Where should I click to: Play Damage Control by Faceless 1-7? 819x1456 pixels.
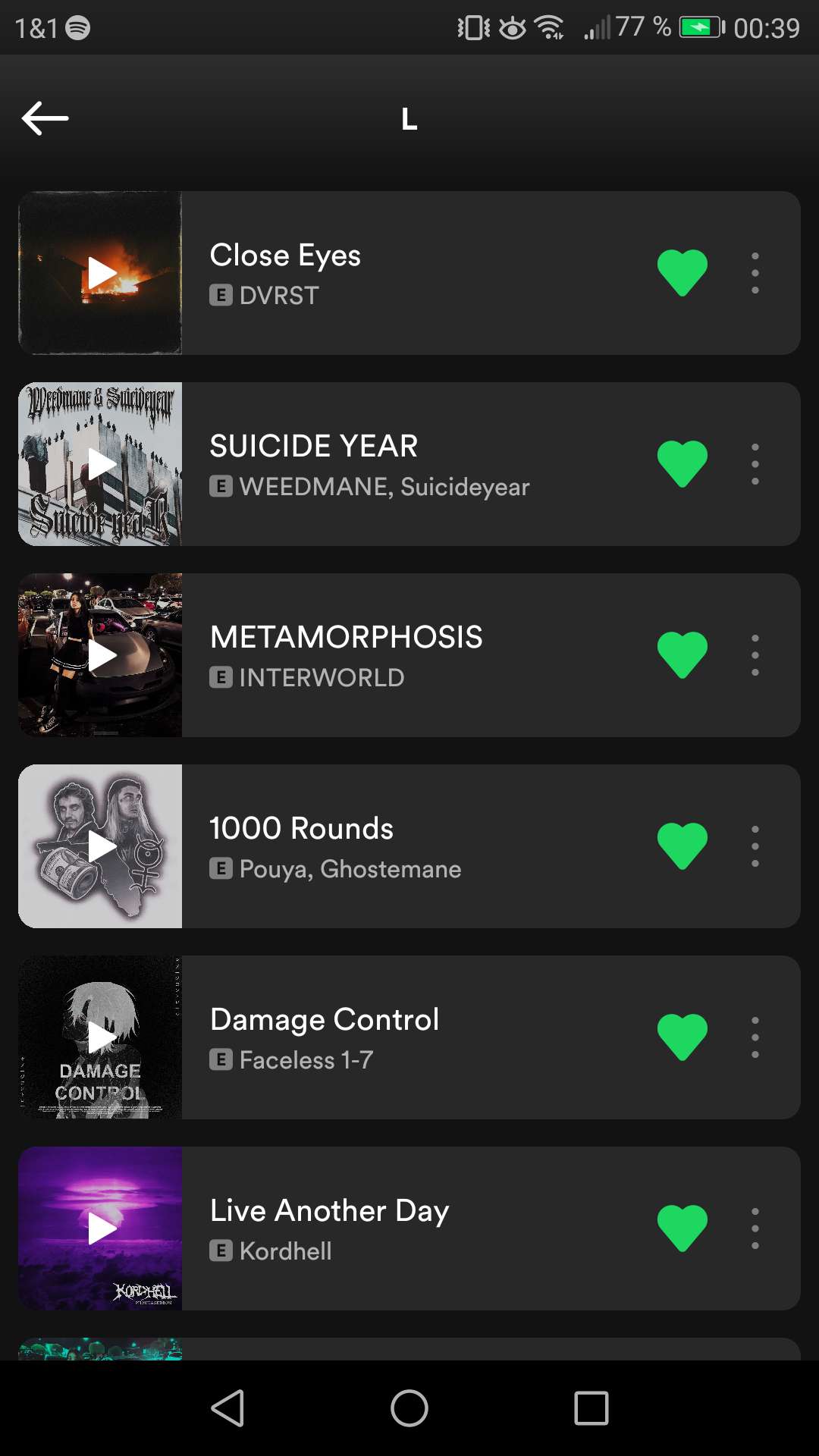(x=101, y=1037)
